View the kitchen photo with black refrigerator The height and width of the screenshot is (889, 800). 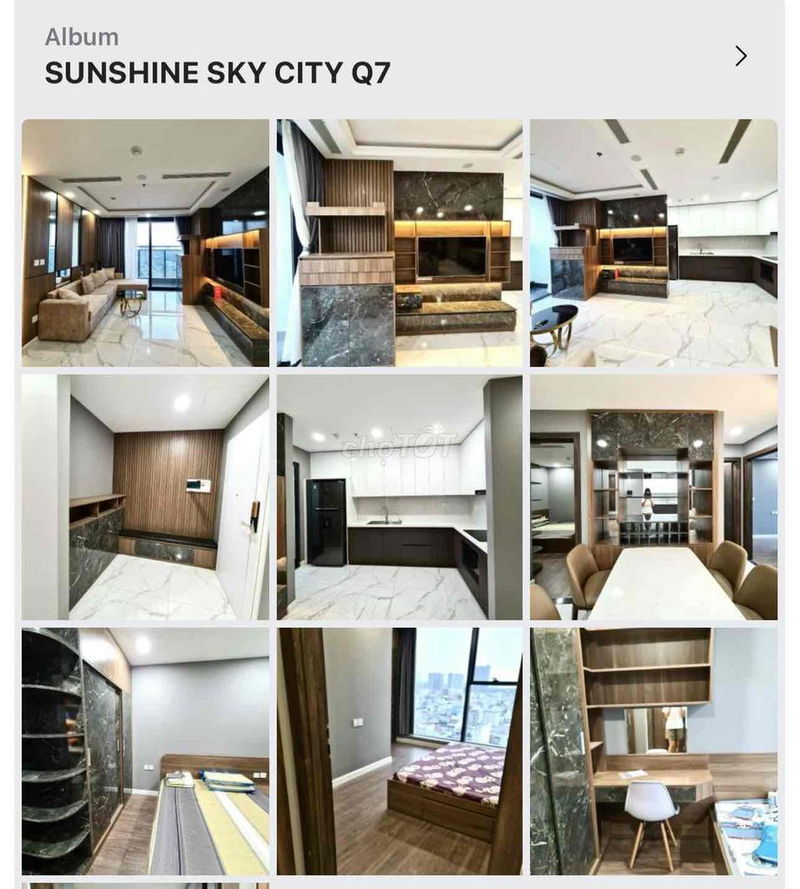point(400,497)
